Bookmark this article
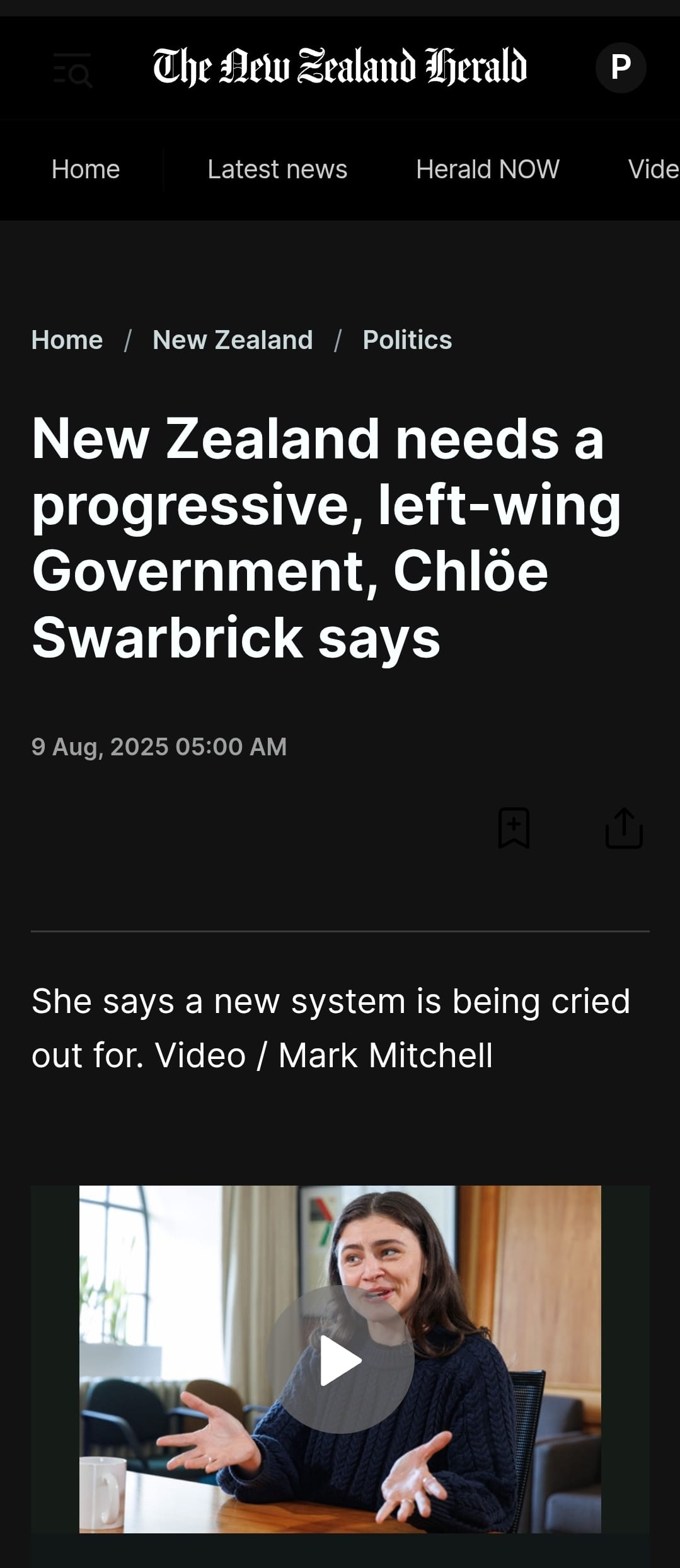 514,828
